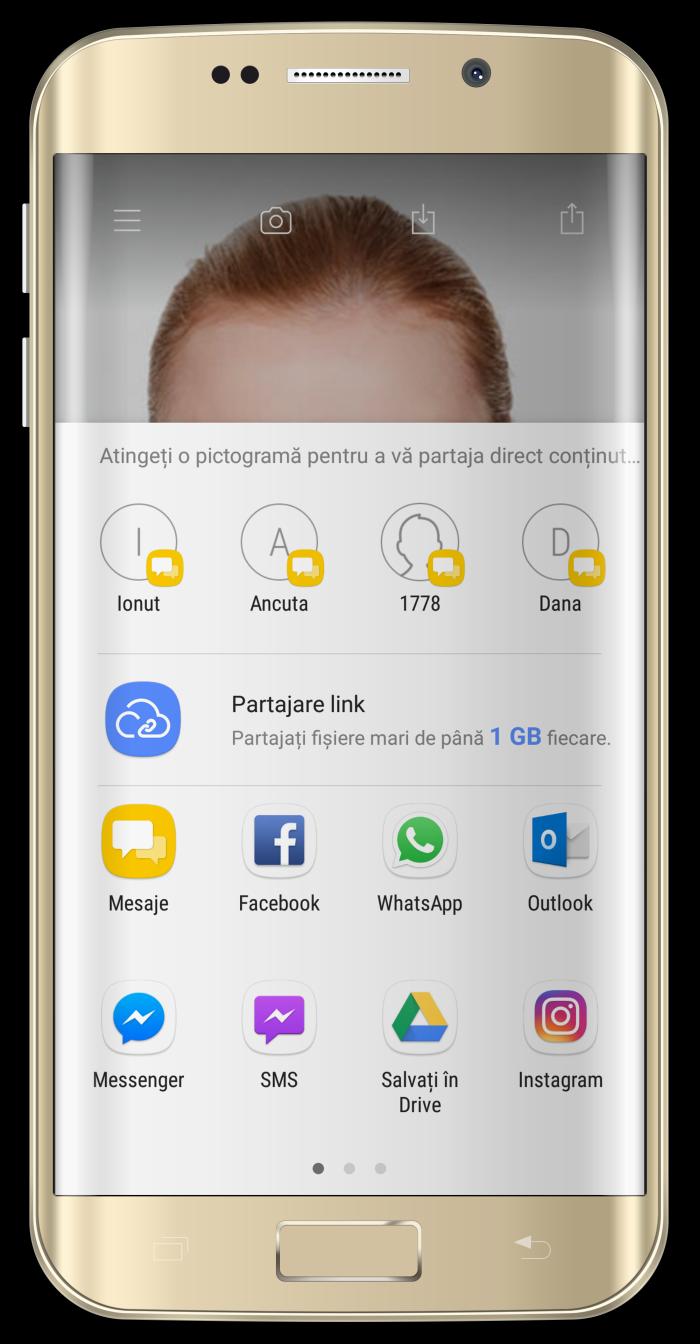Share directly with Ionut
Image resolution: width=700 pixels, height=1344 pixels.
[x=139, y=543]
